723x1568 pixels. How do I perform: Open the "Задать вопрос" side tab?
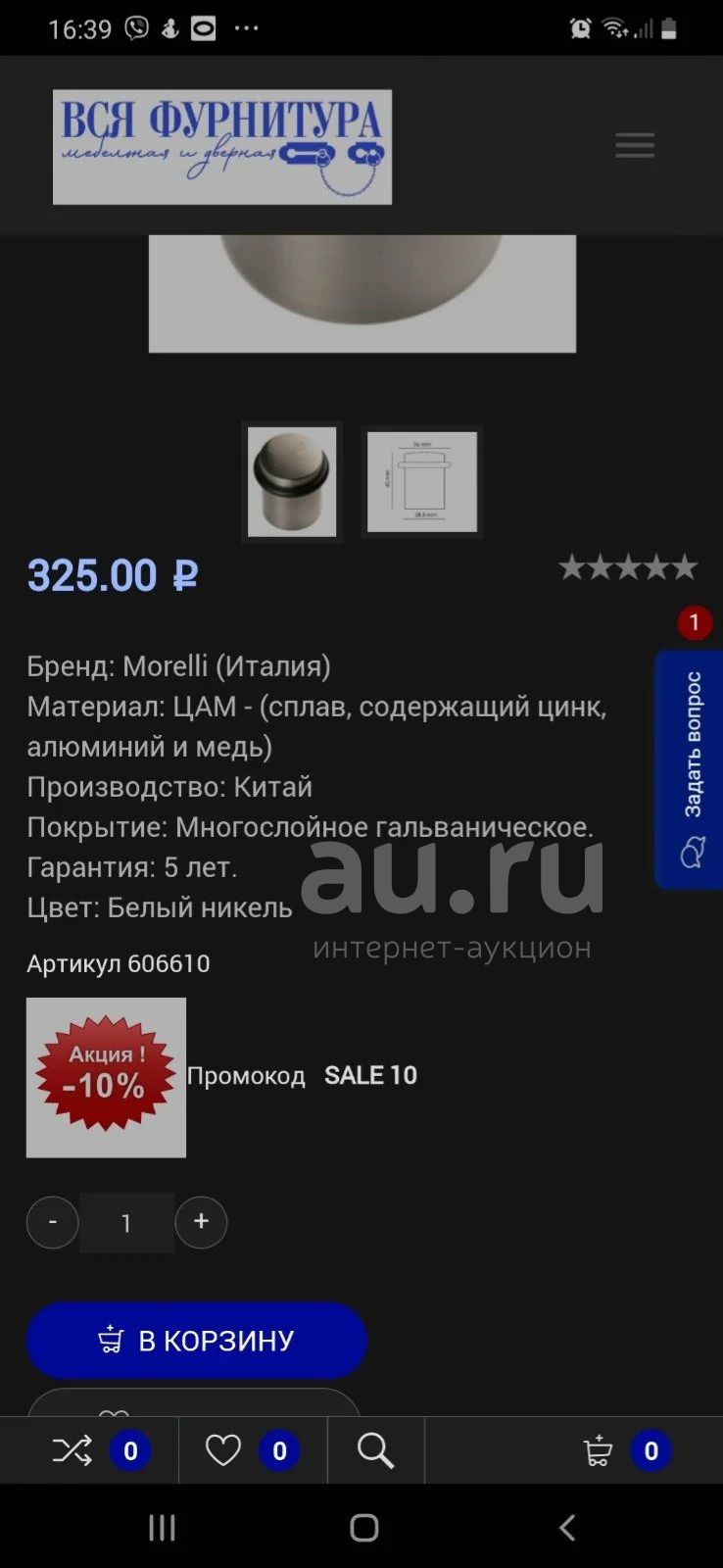689,769
